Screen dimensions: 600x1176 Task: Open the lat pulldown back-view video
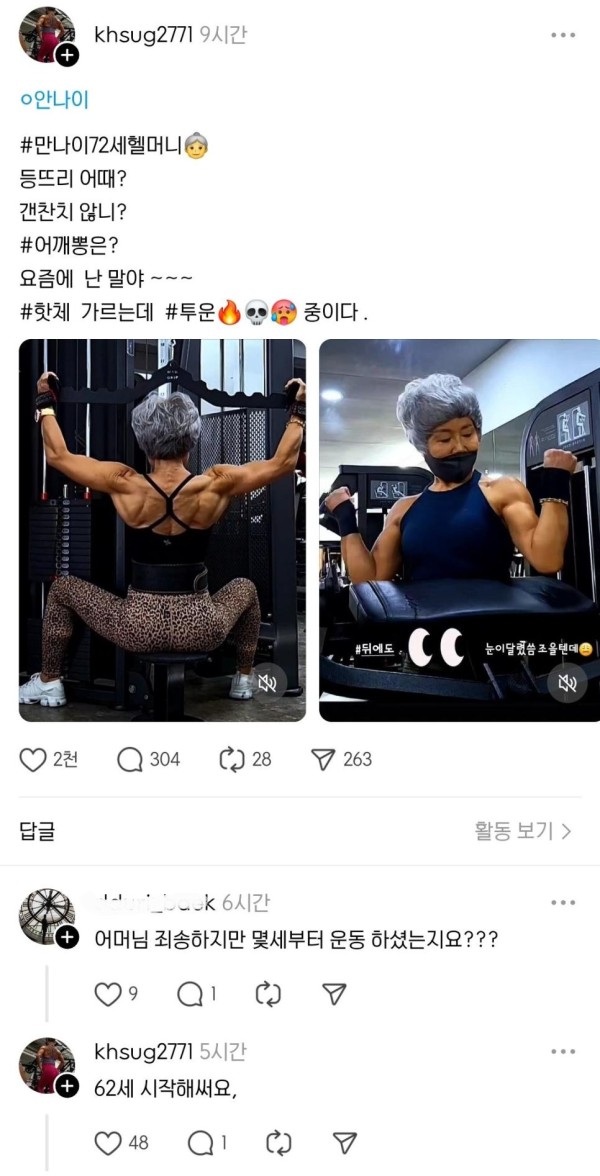tap(162, 530)
